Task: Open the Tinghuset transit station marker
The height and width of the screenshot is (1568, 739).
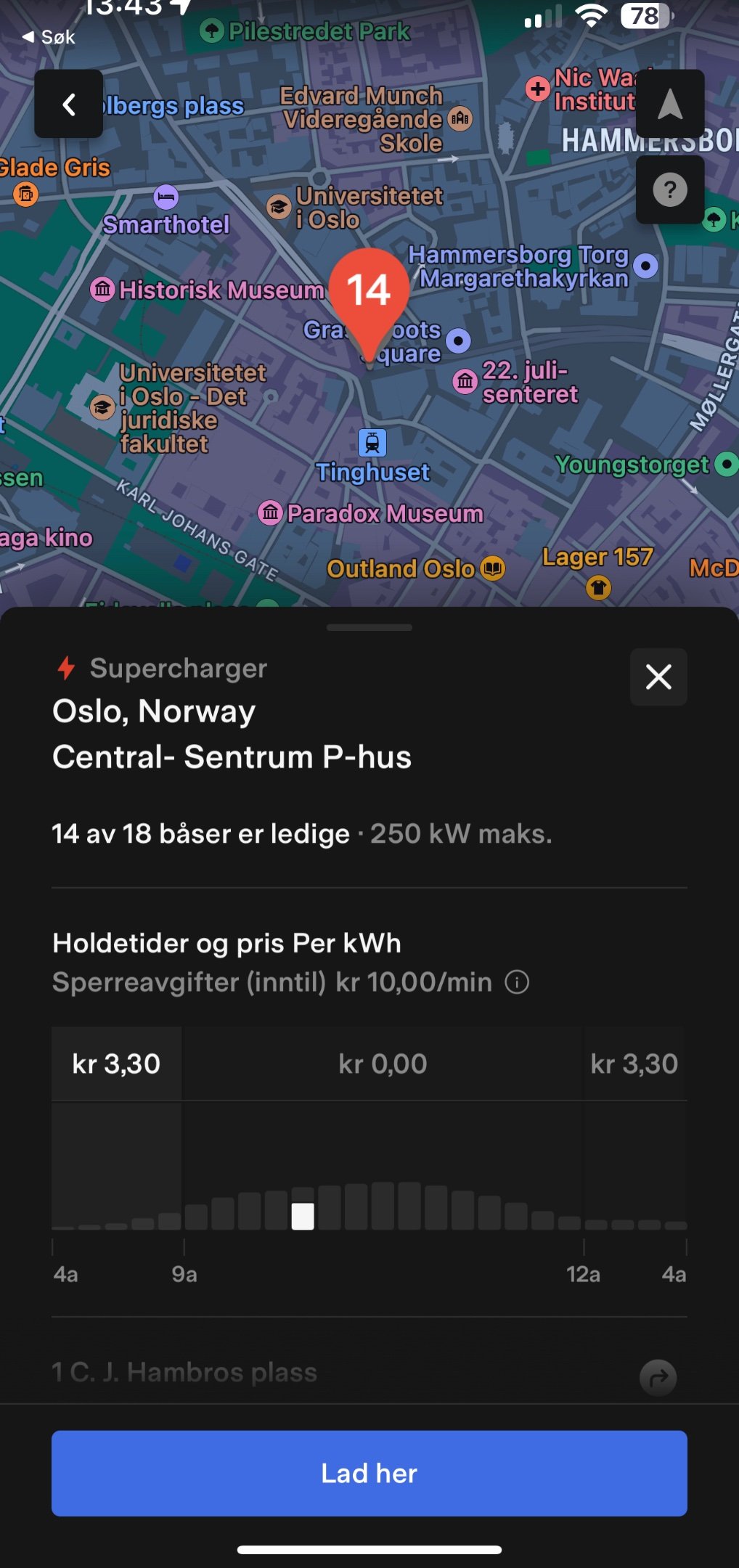Action: (x=372, y=443)
